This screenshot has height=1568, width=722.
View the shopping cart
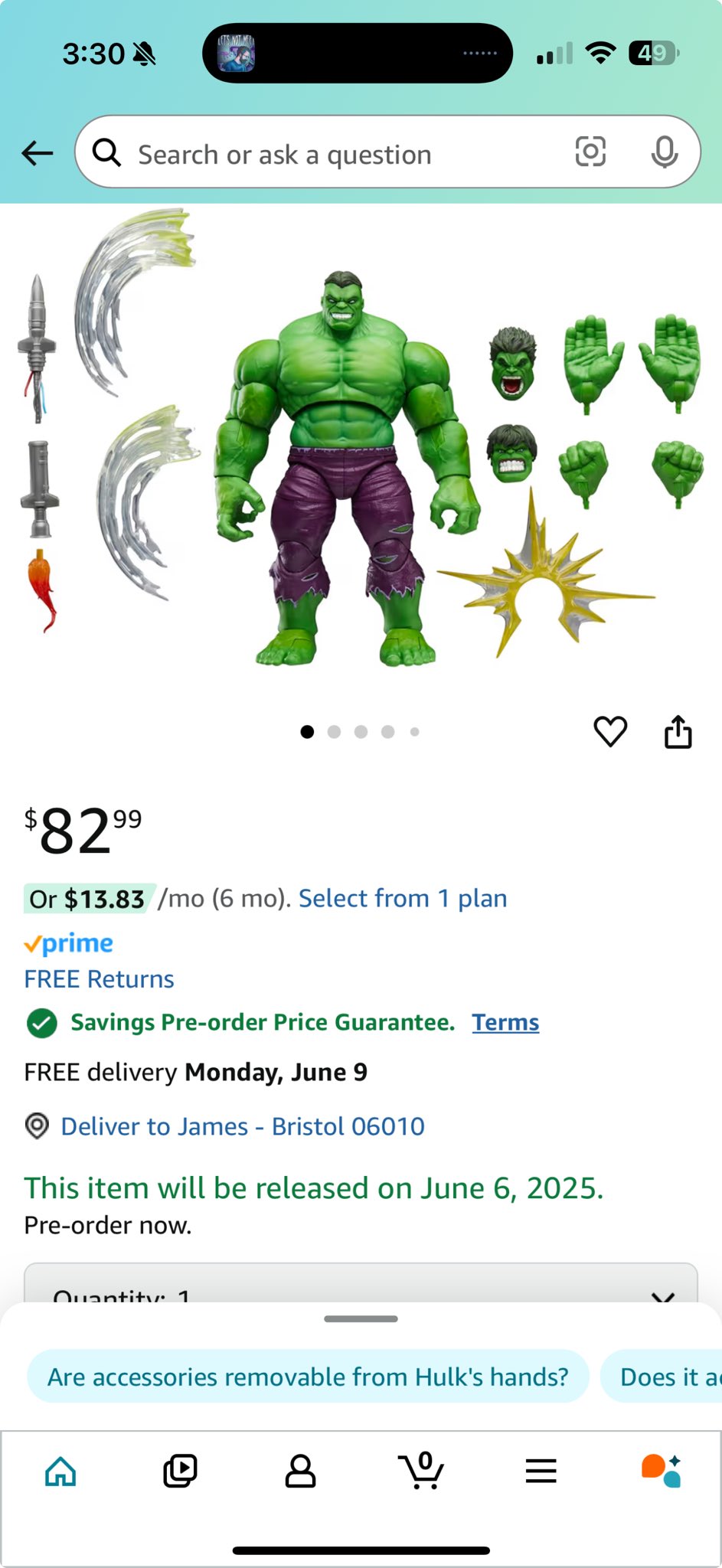420,1471
